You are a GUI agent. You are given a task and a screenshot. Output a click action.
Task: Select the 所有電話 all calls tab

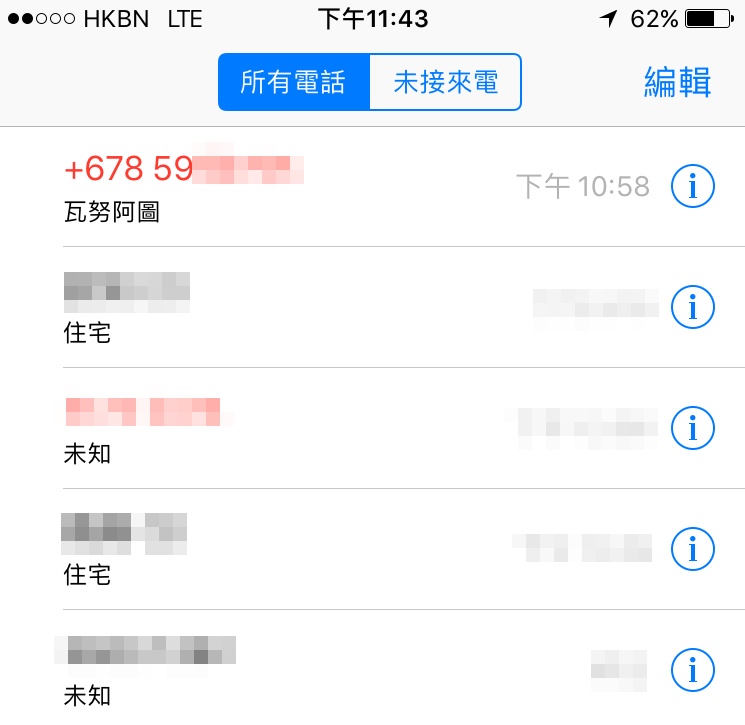293,82
